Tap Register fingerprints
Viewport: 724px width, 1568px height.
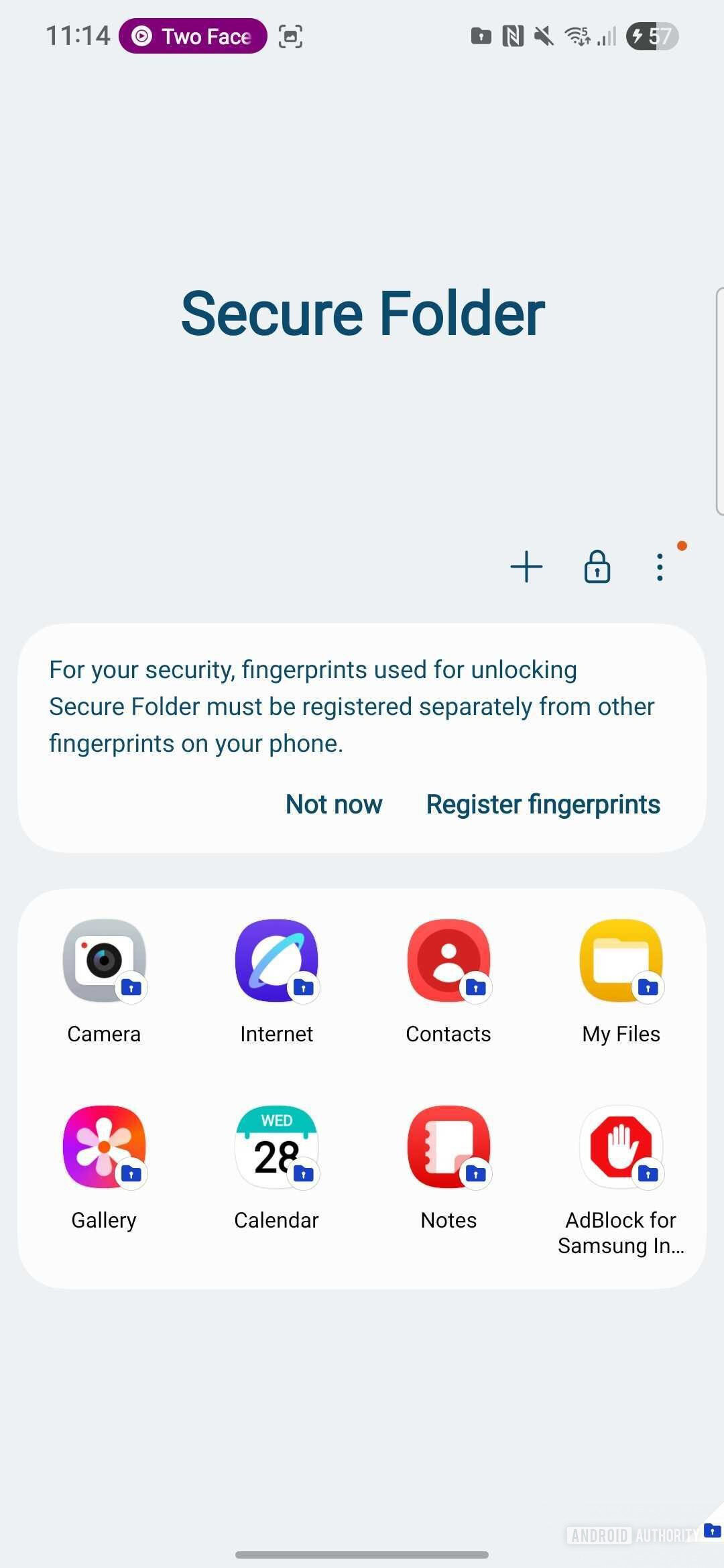[x=543, y=804]
